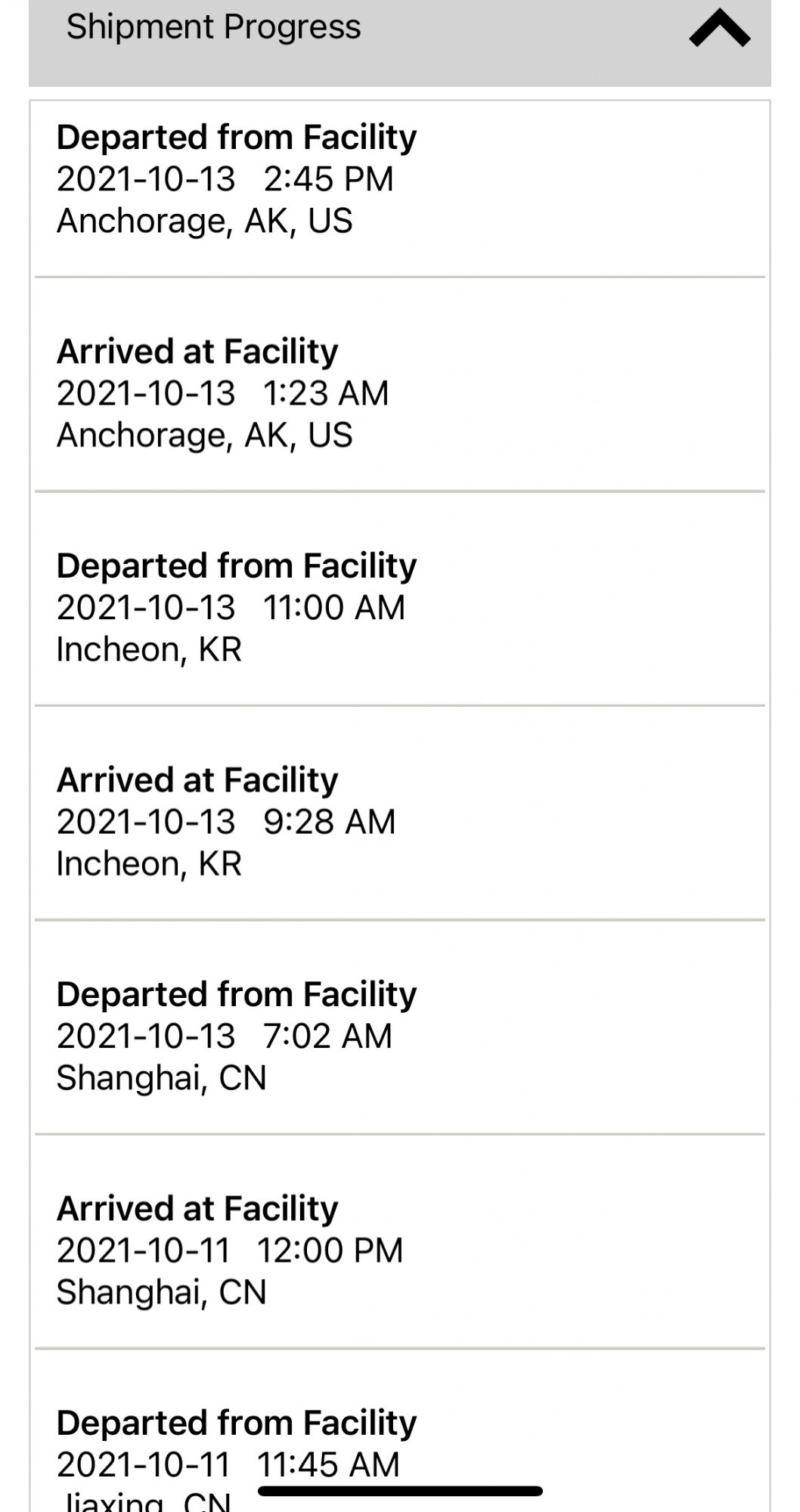Collapse the Shipment Progress section
The image size is (800, 1512).
[719, 29]
